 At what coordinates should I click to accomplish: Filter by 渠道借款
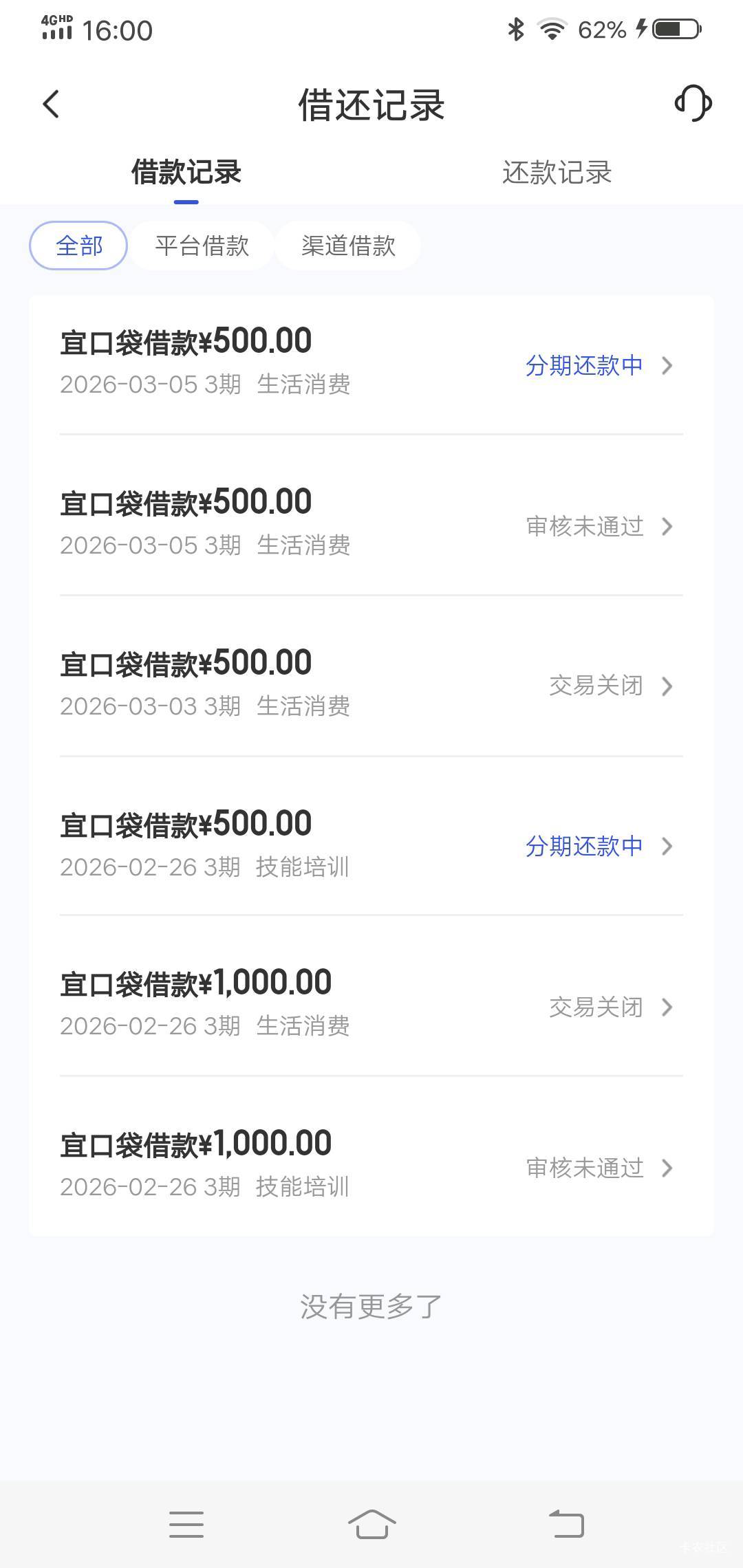click(x=348, y=246)
